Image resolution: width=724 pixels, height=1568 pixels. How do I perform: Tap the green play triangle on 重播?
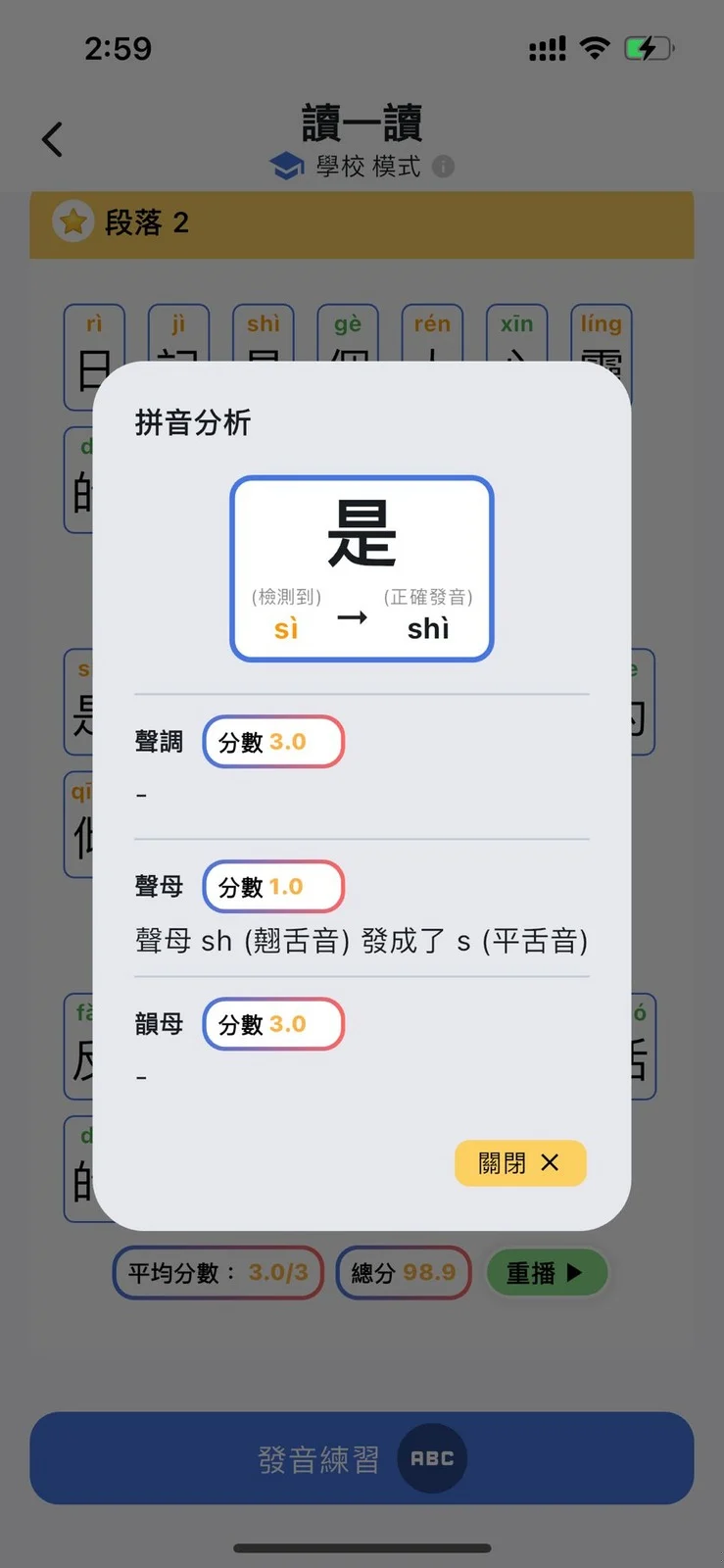[x=575, y=1272]
